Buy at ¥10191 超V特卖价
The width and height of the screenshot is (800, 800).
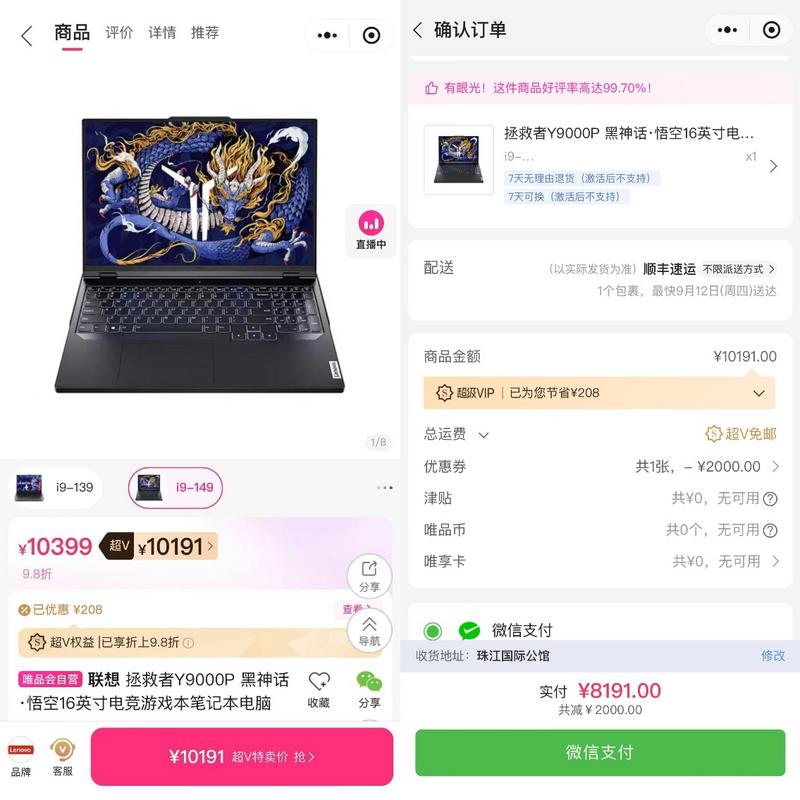pyautogui.click(x=241, y=757)
